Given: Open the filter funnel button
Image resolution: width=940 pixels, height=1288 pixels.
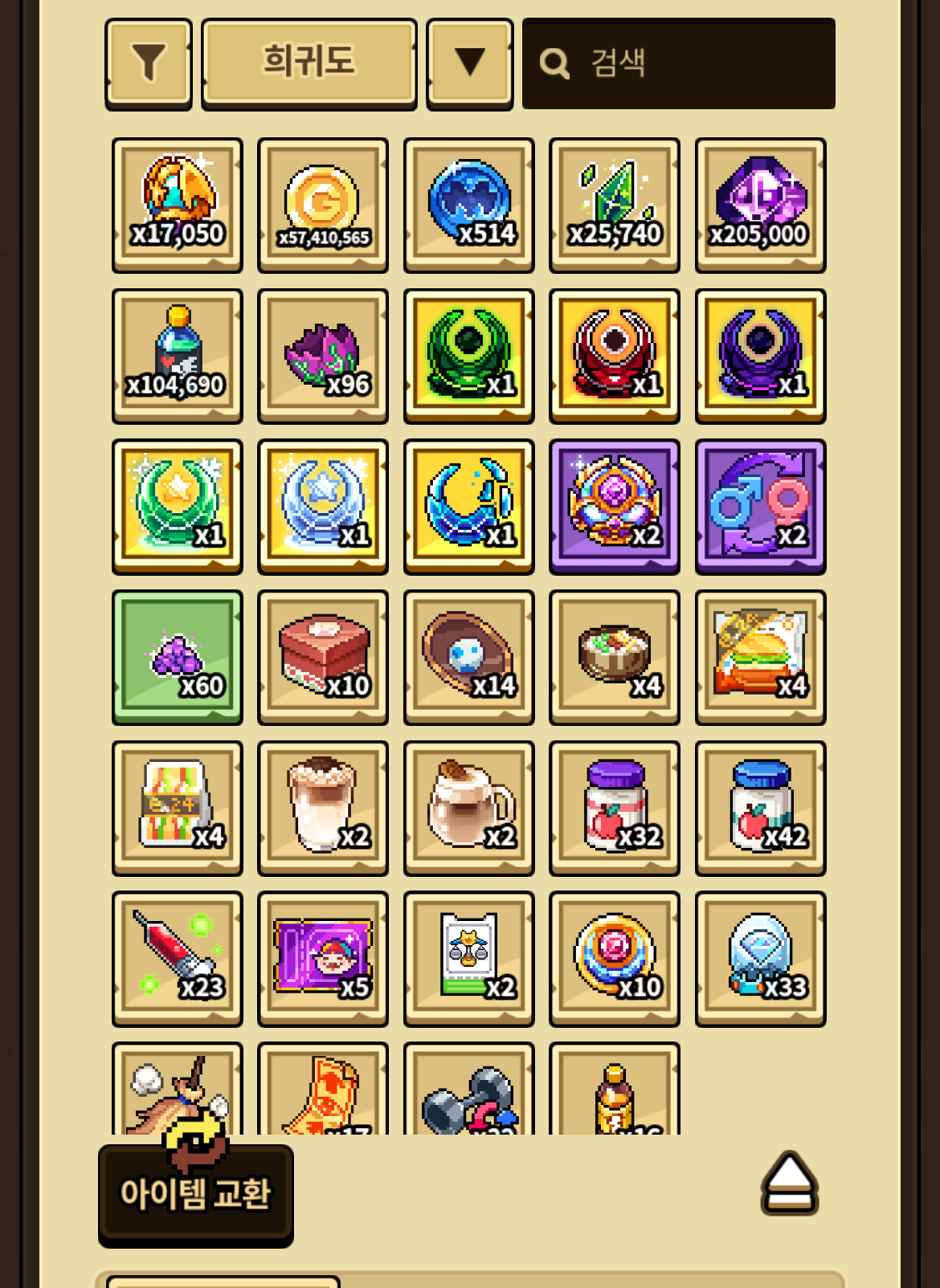Looking at the screenshot, I should click(149, 63).
